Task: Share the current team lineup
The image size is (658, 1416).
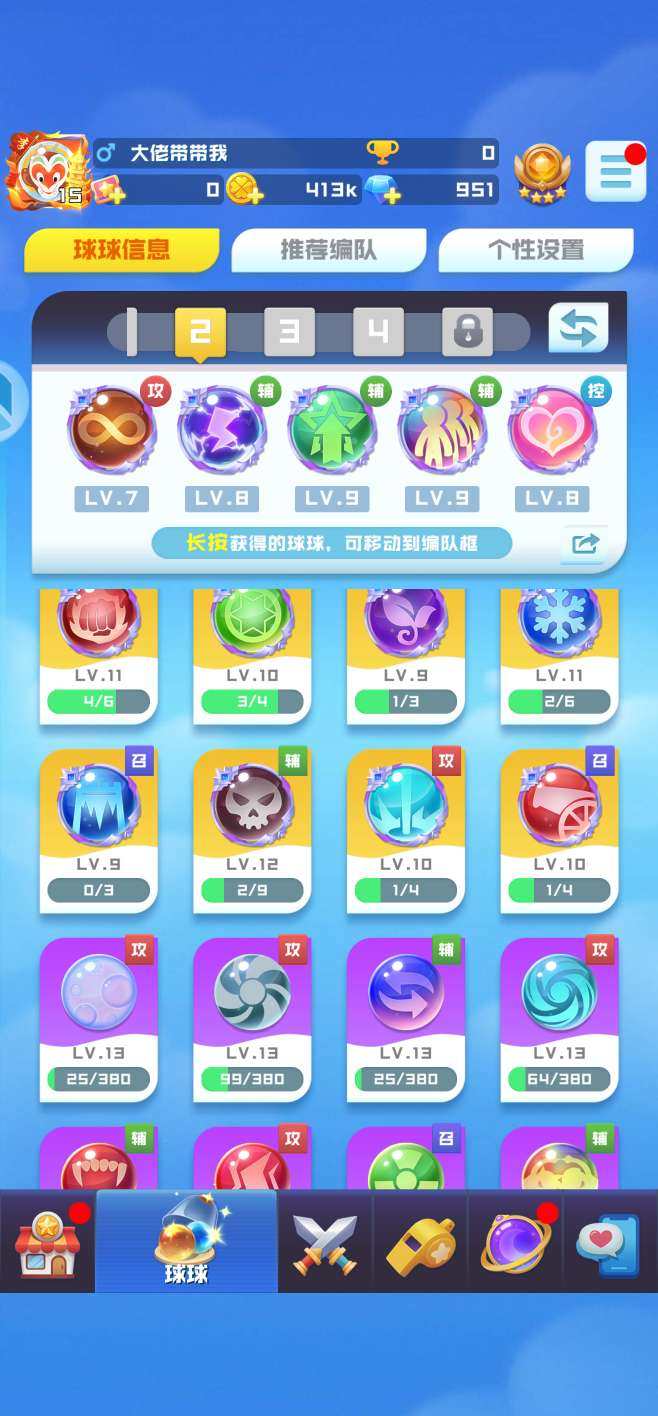Action: (584, 544)
